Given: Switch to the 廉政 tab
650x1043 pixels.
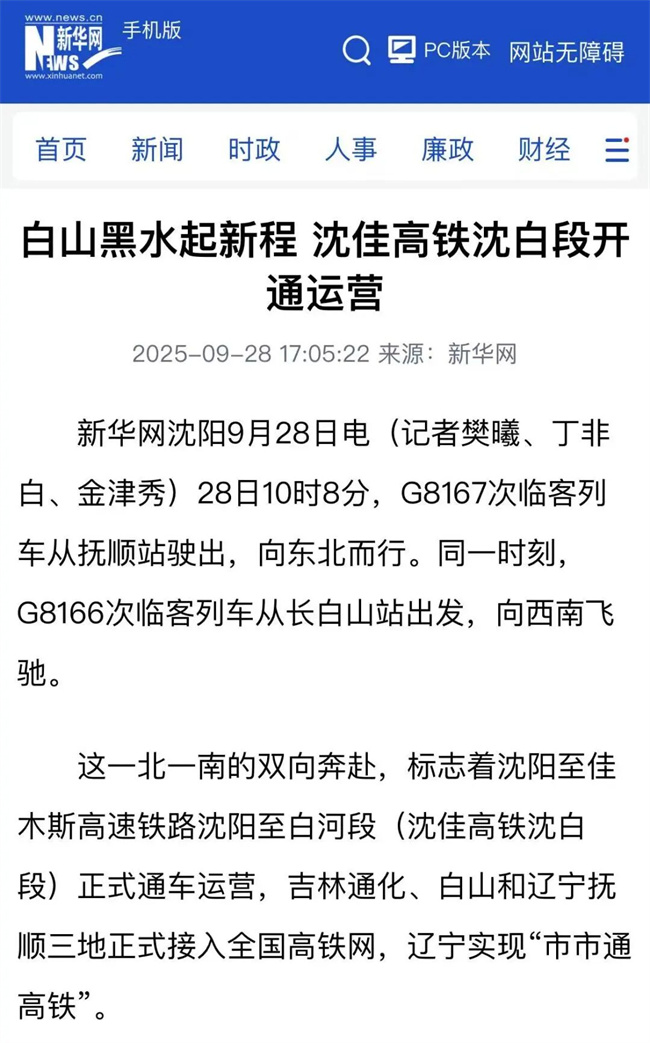Looking at the screenshot, I should click(x=447, y=150).
